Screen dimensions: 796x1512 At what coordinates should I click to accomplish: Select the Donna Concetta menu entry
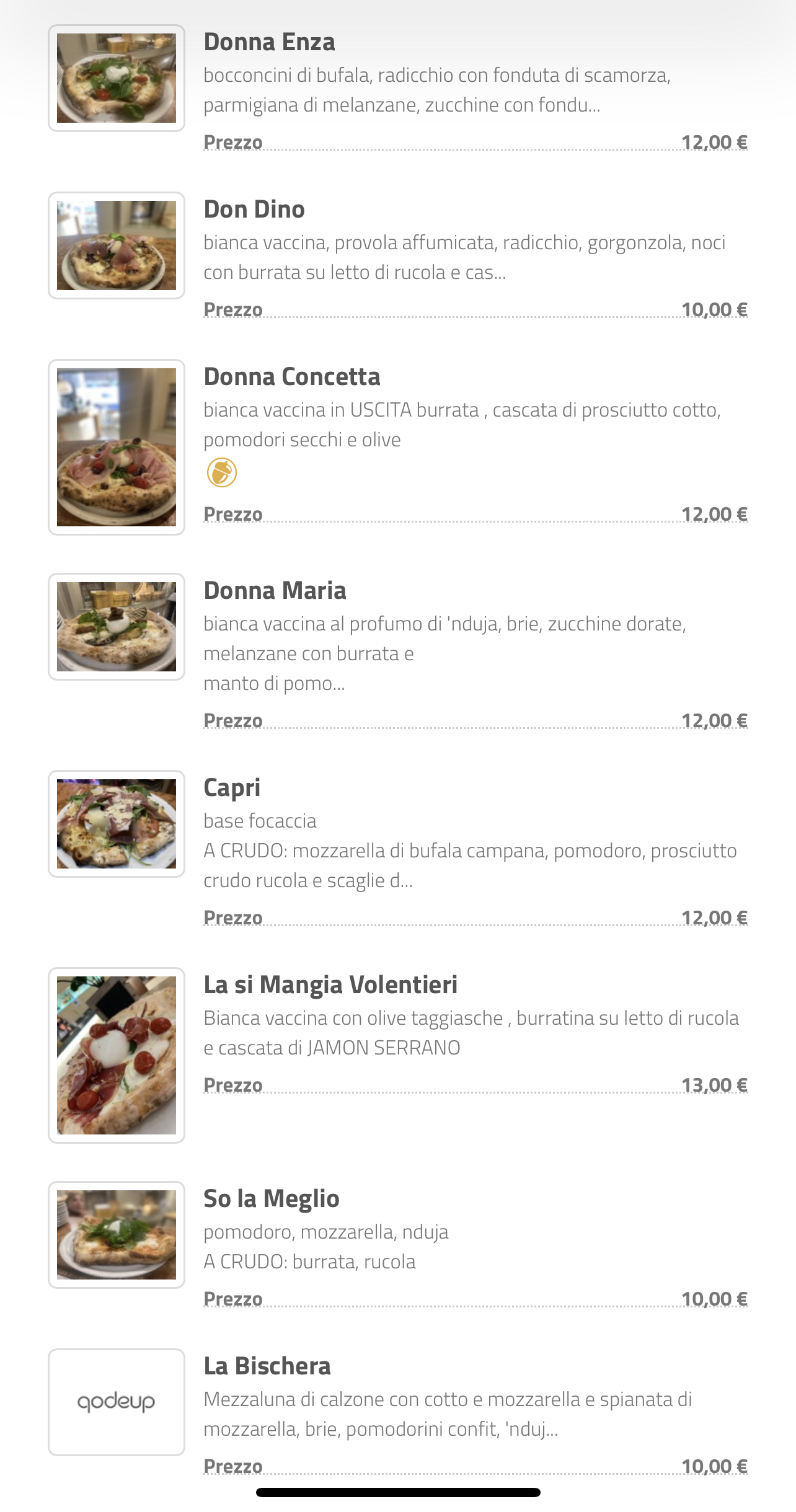pyautogui.click(x=292, y=377)
